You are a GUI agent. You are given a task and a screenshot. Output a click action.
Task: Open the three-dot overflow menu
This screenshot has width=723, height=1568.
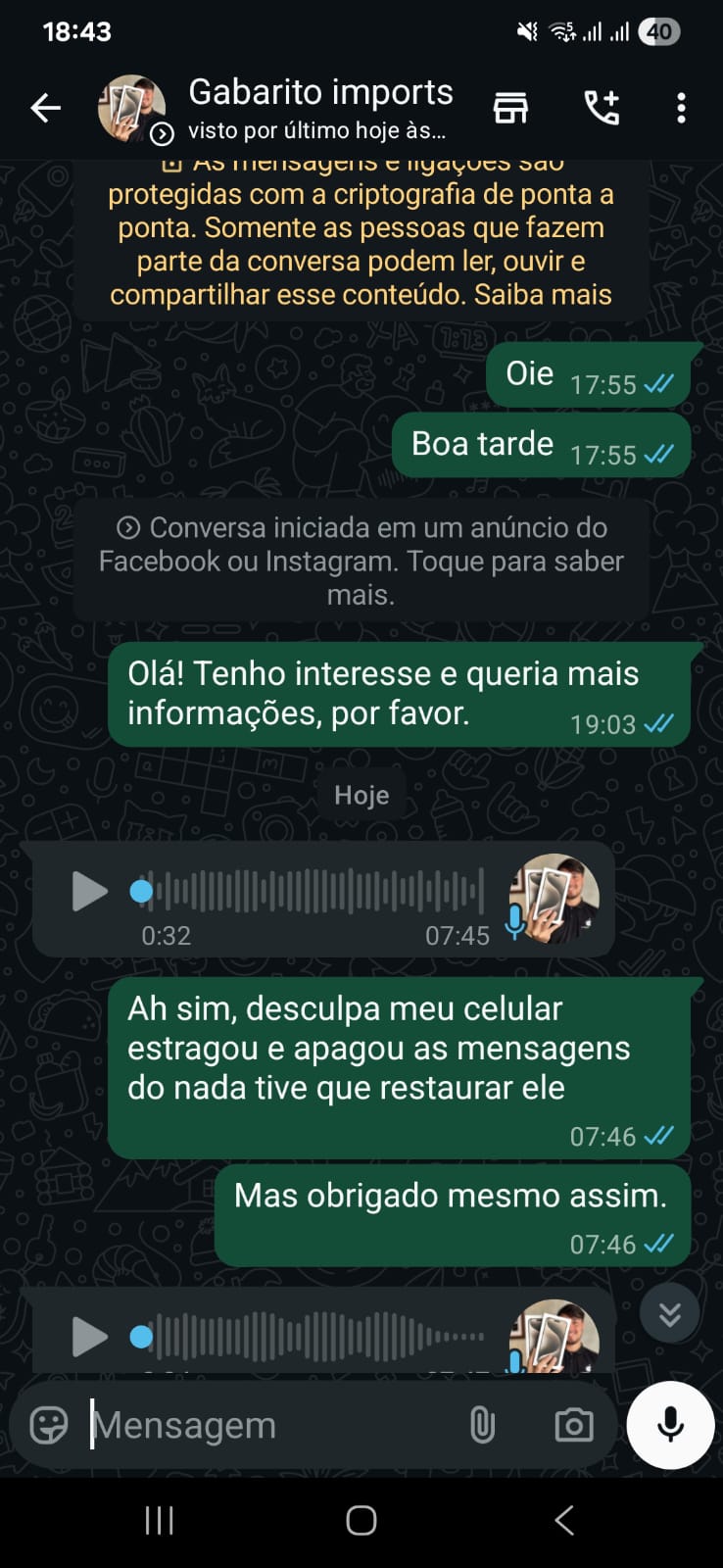[x=681, y=108]
